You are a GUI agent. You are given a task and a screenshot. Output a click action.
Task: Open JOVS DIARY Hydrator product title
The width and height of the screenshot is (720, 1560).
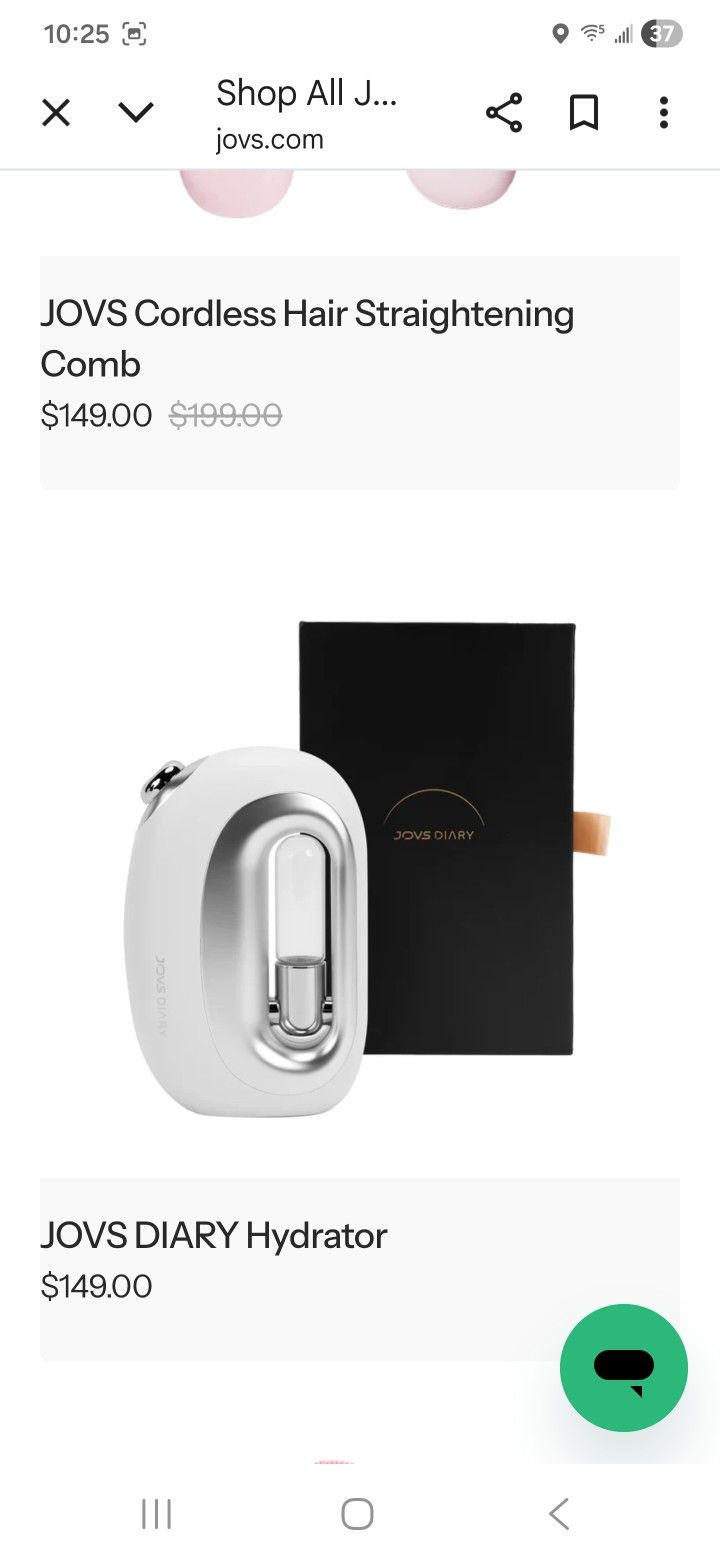[214, 1236]
